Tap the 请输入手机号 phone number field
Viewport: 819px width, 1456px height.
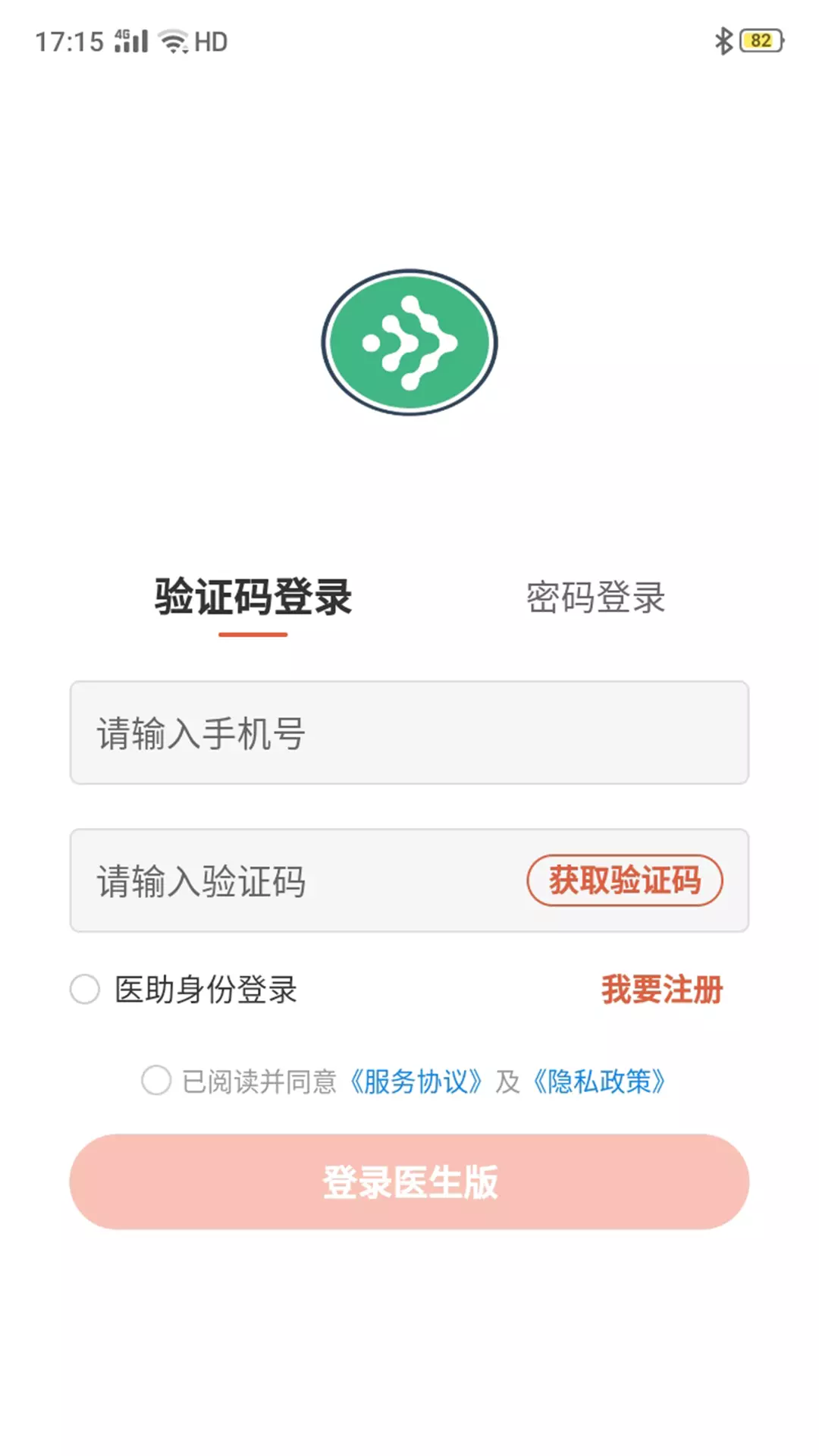point(409,733)
